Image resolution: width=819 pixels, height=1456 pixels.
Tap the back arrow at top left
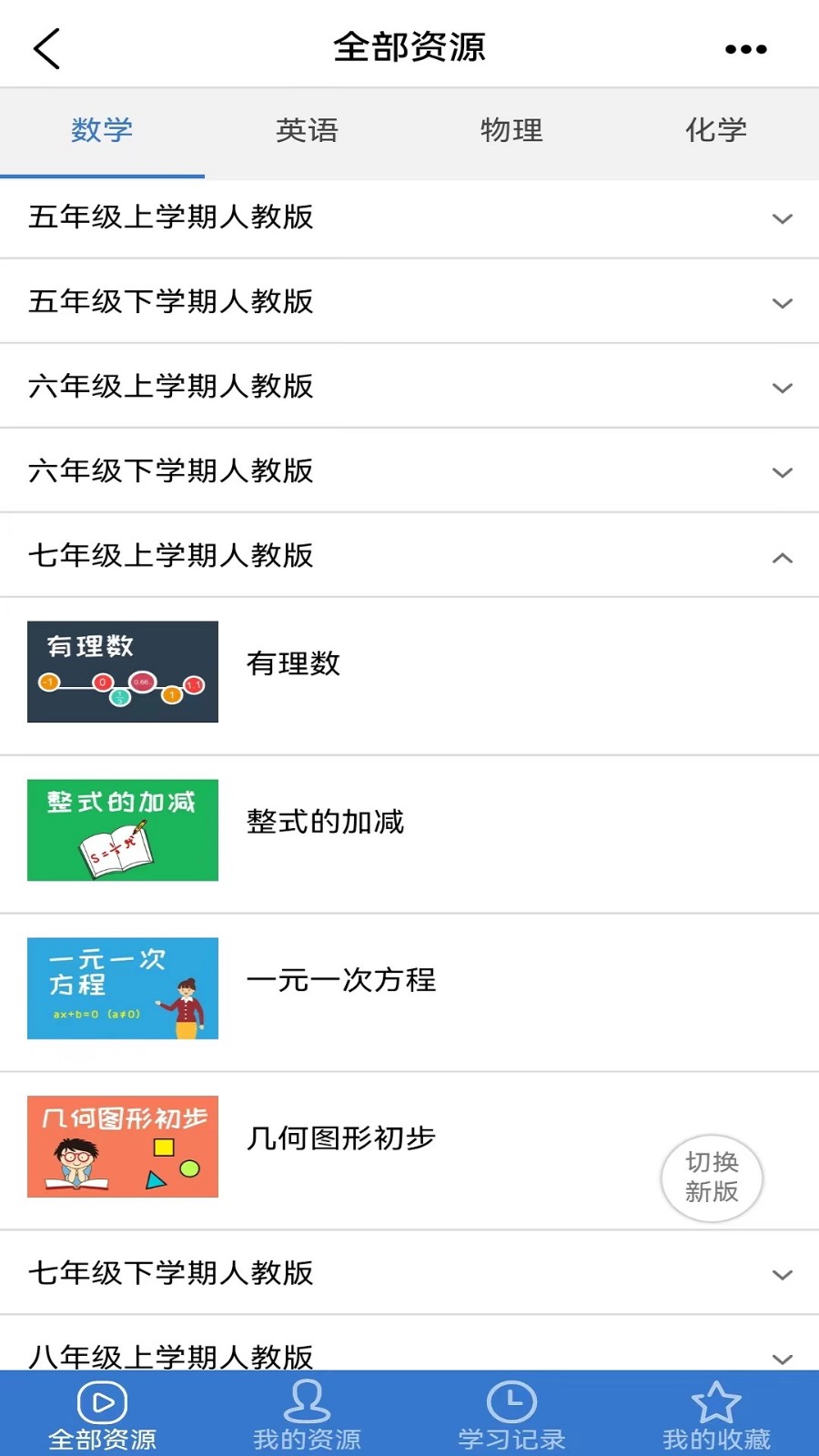[45, 47]
